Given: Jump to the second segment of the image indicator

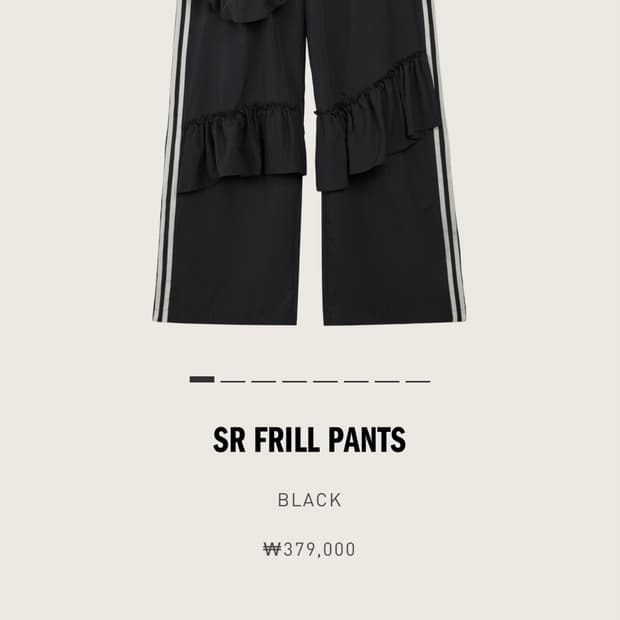Looking at the screenshot, I should (233, 382).
